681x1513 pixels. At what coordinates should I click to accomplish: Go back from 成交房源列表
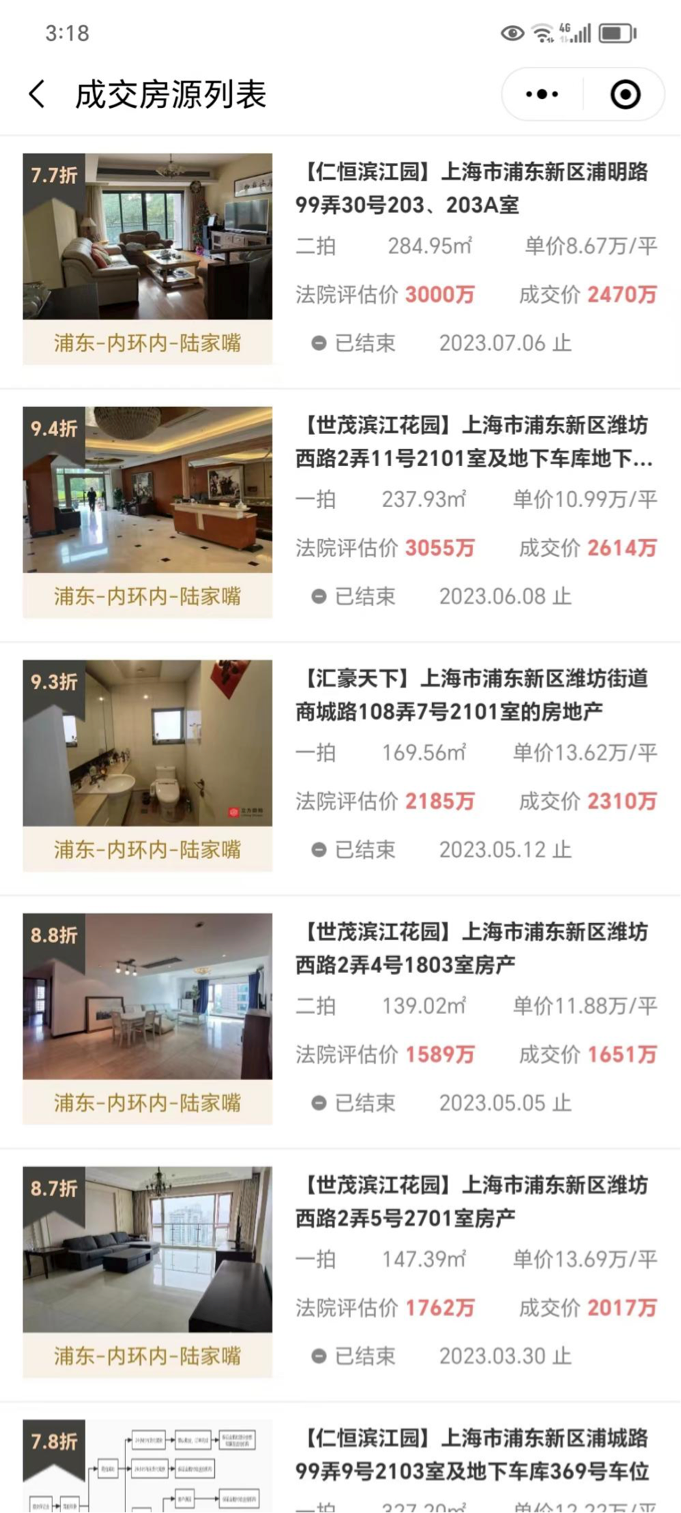click(x=37, y=95)
